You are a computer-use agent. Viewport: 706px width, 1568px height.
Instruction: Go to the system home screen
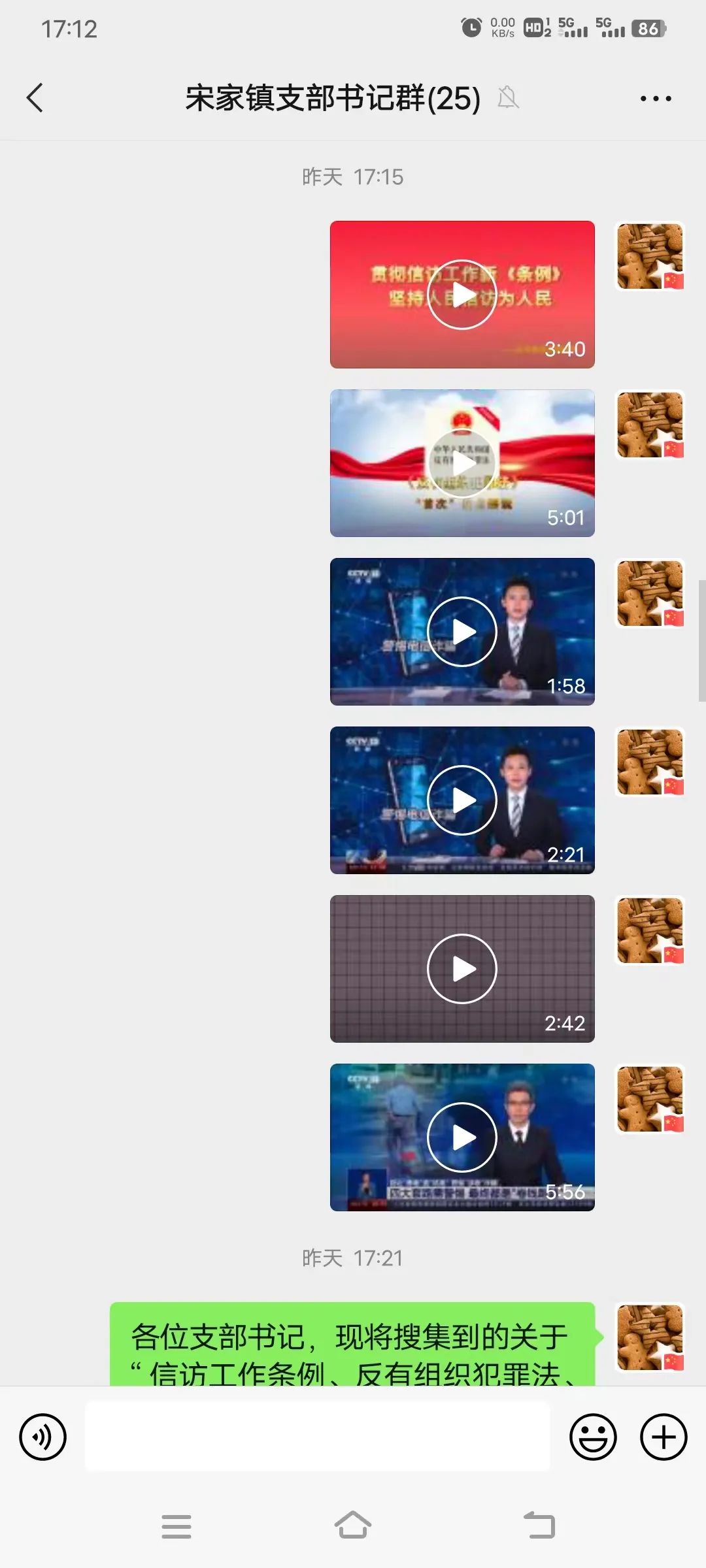pos(353,1526)
